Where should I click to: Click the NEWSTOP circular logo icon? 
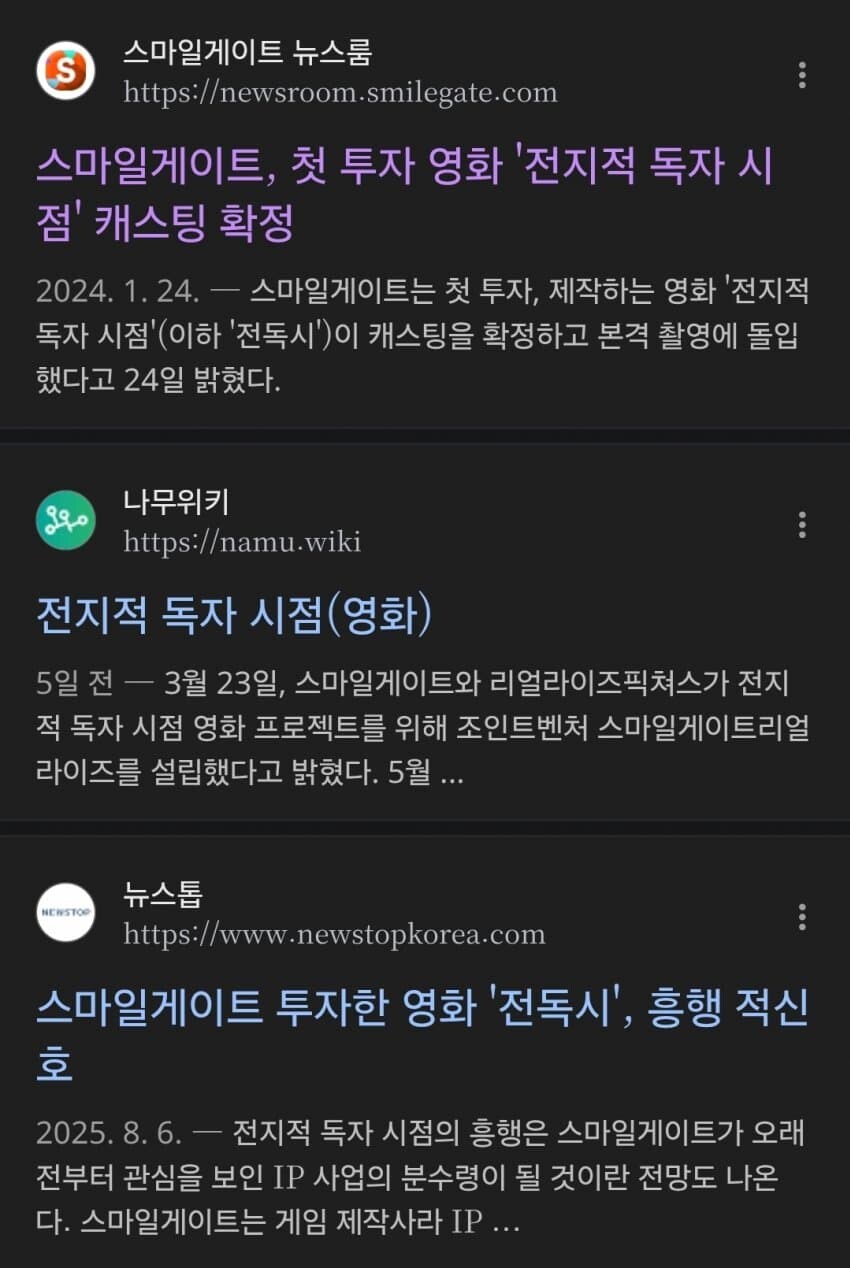[x=63, y=913]
